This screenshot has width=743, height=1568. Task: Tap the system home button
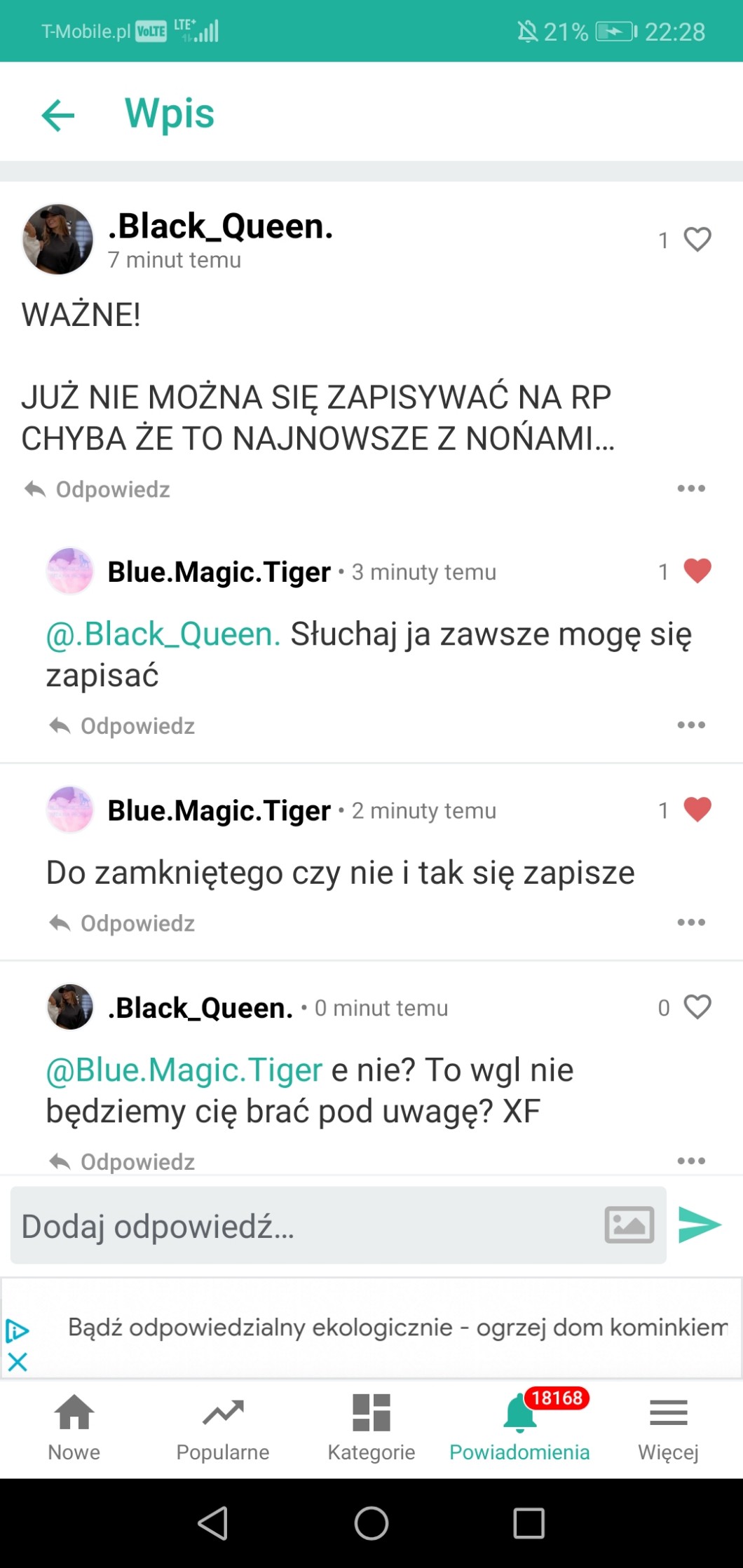(x=371, y=1523)
